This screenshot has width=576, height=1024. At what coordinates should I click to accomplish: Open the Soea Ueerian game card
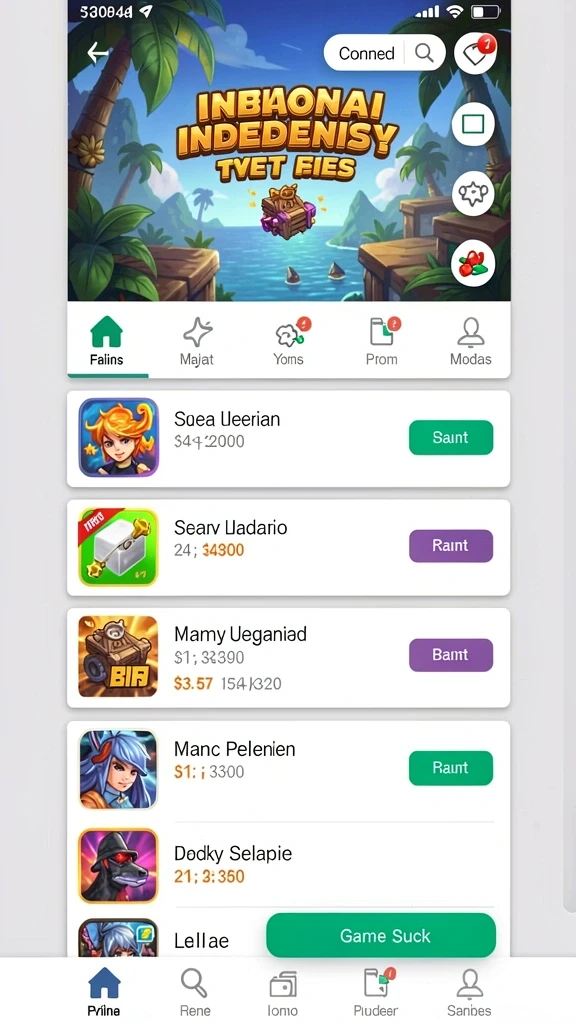click(x=288, y=438)
